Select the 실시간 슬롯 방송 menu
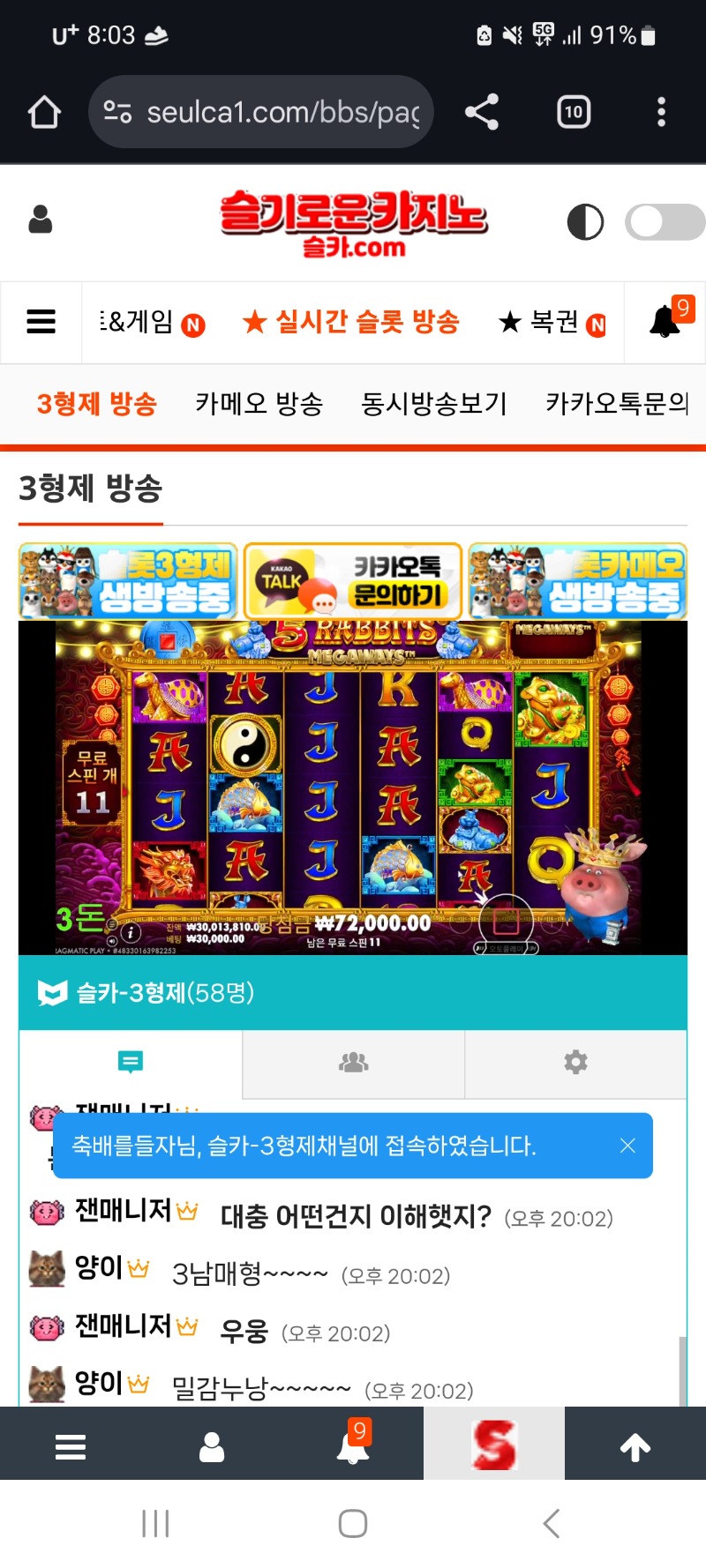The width and height of the screenshot is (706, 1568). (351, 322)
